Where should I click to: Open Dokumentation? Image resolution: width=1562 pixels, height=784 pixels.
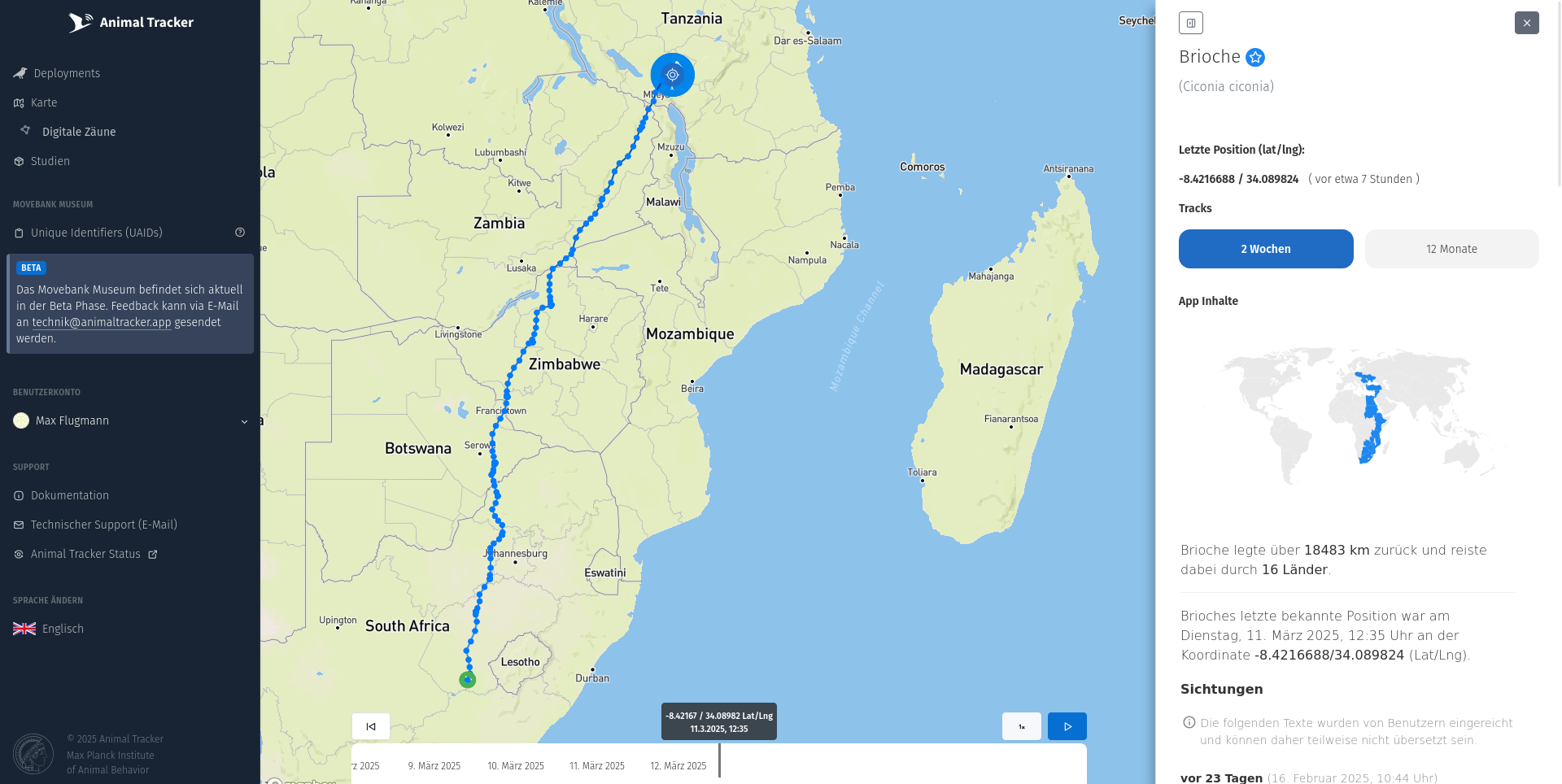70,495
